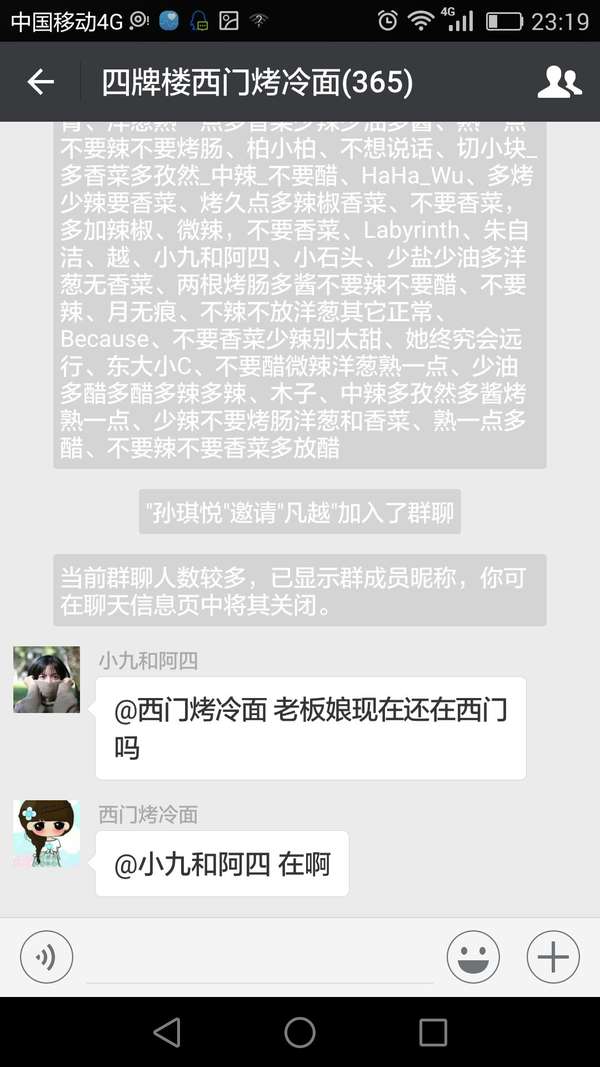
Task: Open recent apps from navigation bar
Action: click(433, 1032)
